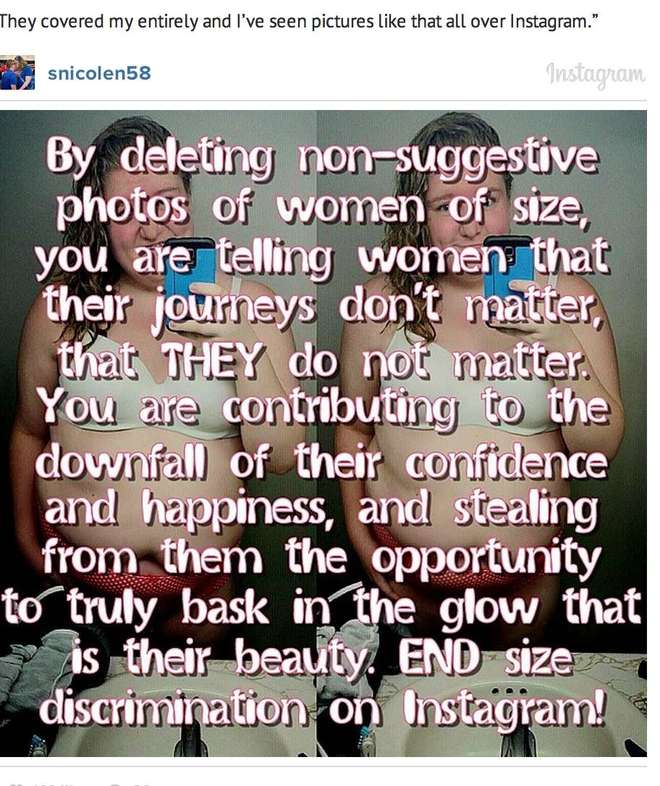Tap the snicolen58 profile avatar
The width and height of the screenshot is (660, 786).
17,75
